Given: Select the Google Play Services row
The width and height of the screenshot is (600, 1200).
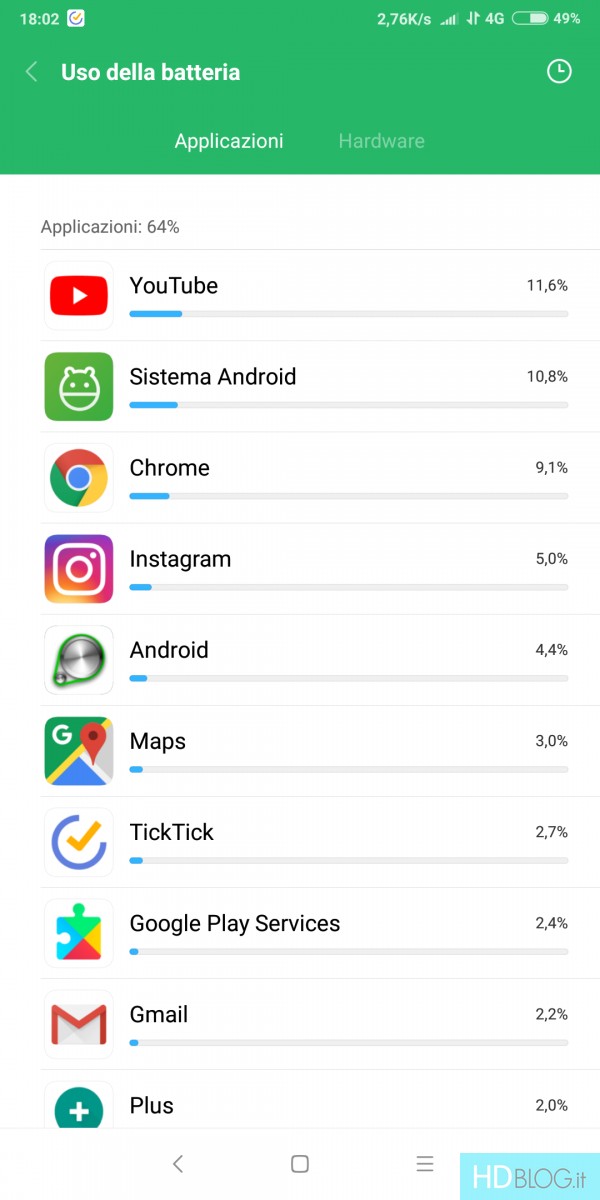Looking at the screenshot, I should coord(300,932).
